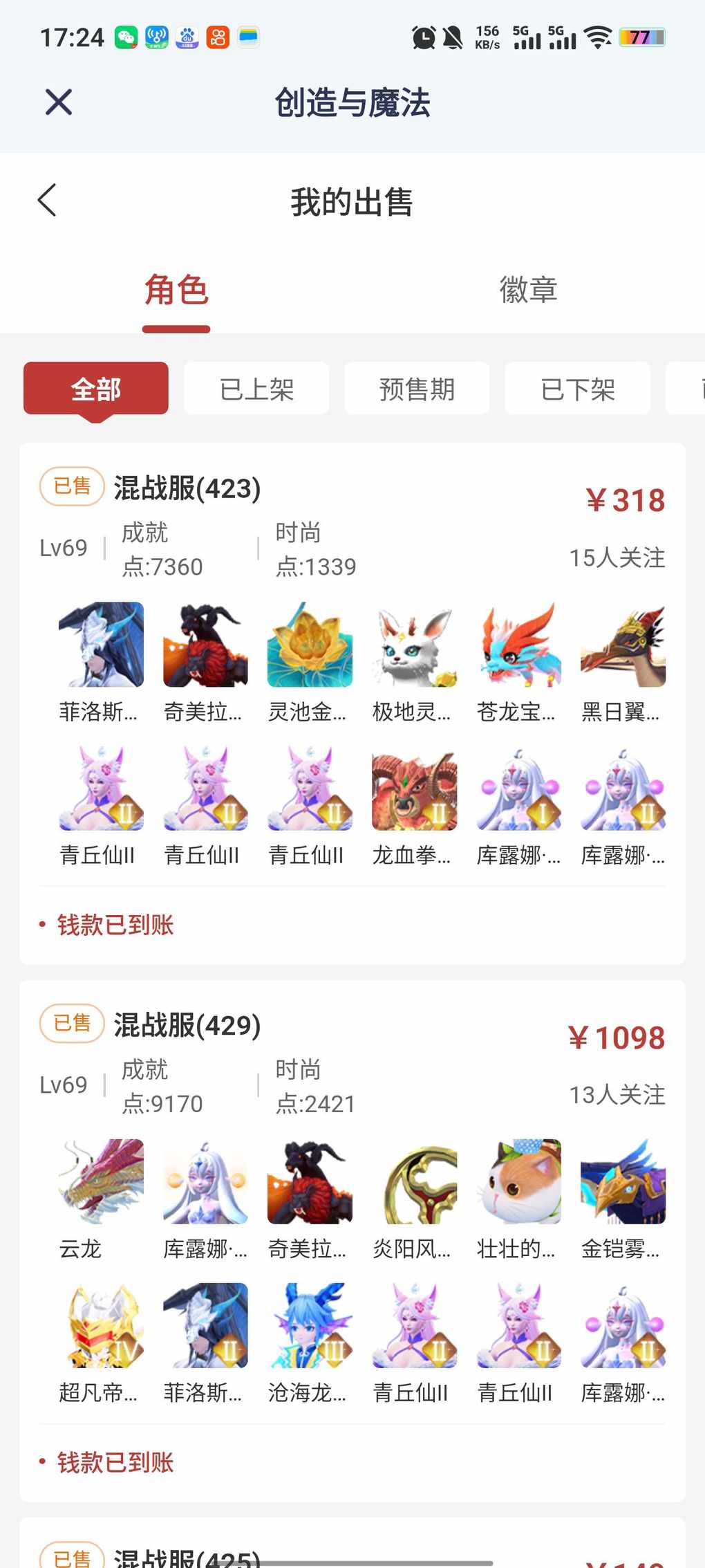The height and width of the screenshot is (1568, 705).
Task: Filter by 已下架 listings
Action: pos(577,389)
